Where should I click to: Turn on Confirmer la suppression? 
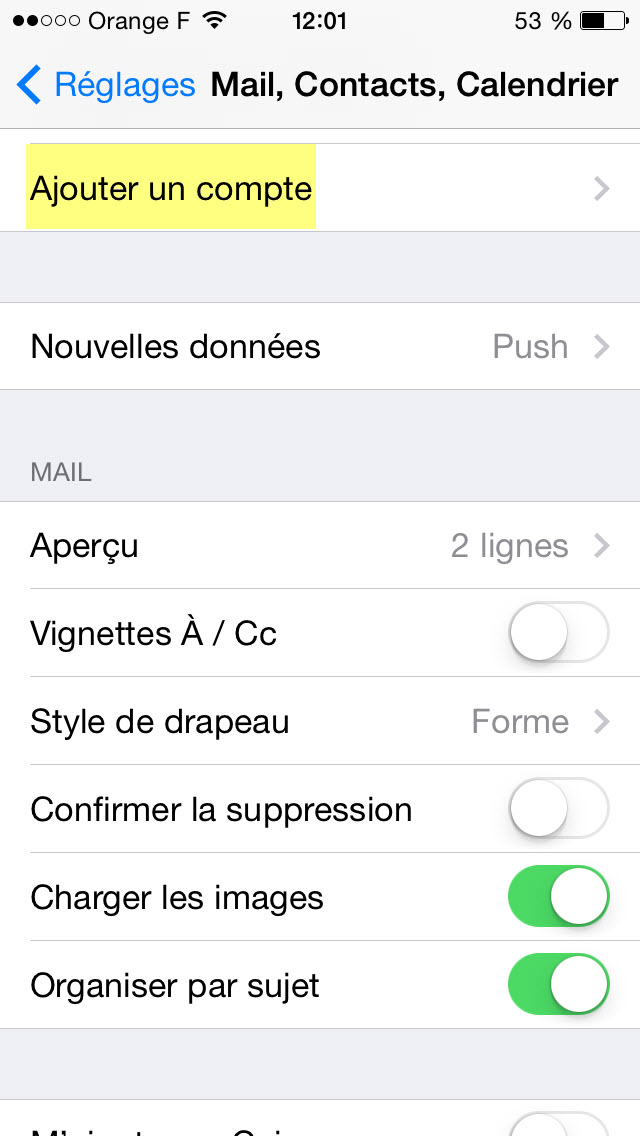point(558,809)
